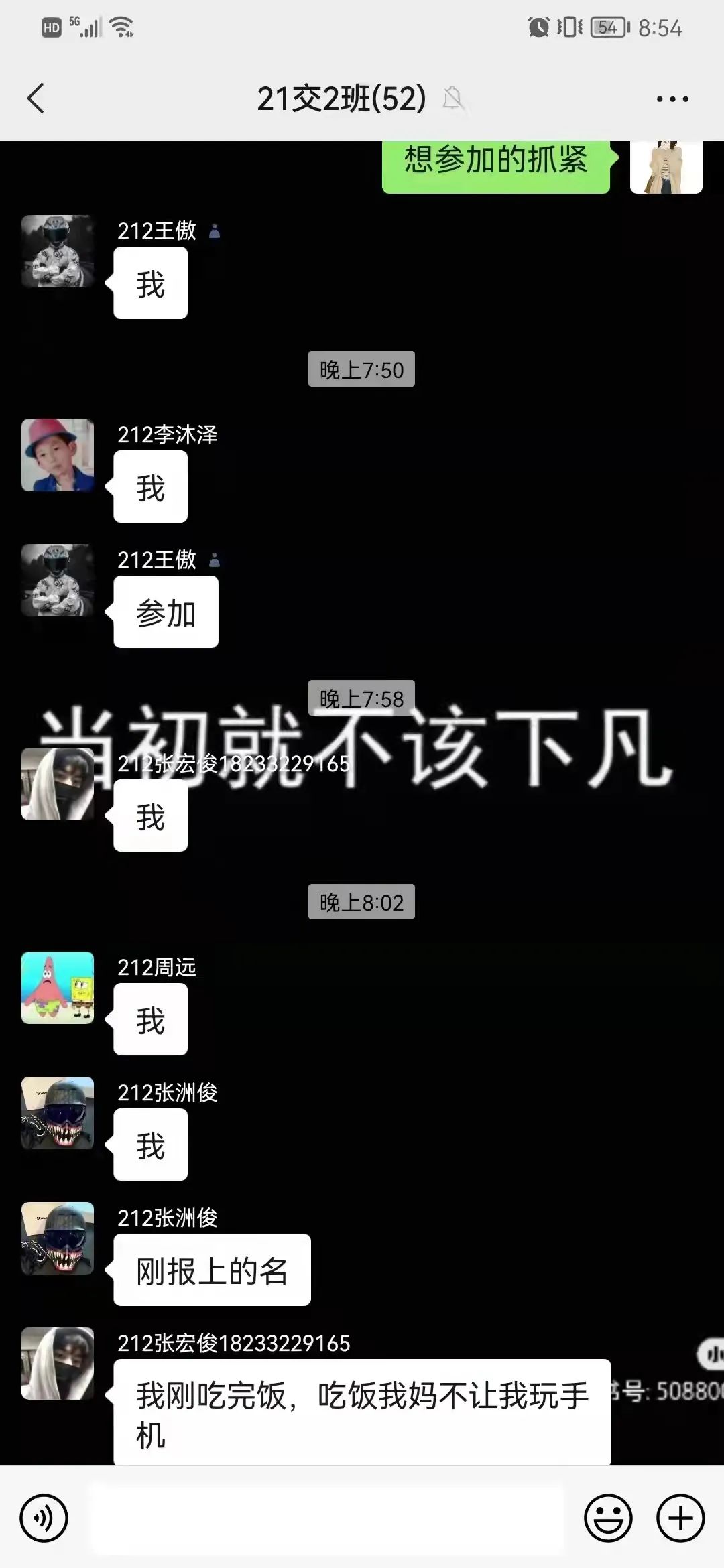View 212周远's profile avatar

tap(58, 988)
